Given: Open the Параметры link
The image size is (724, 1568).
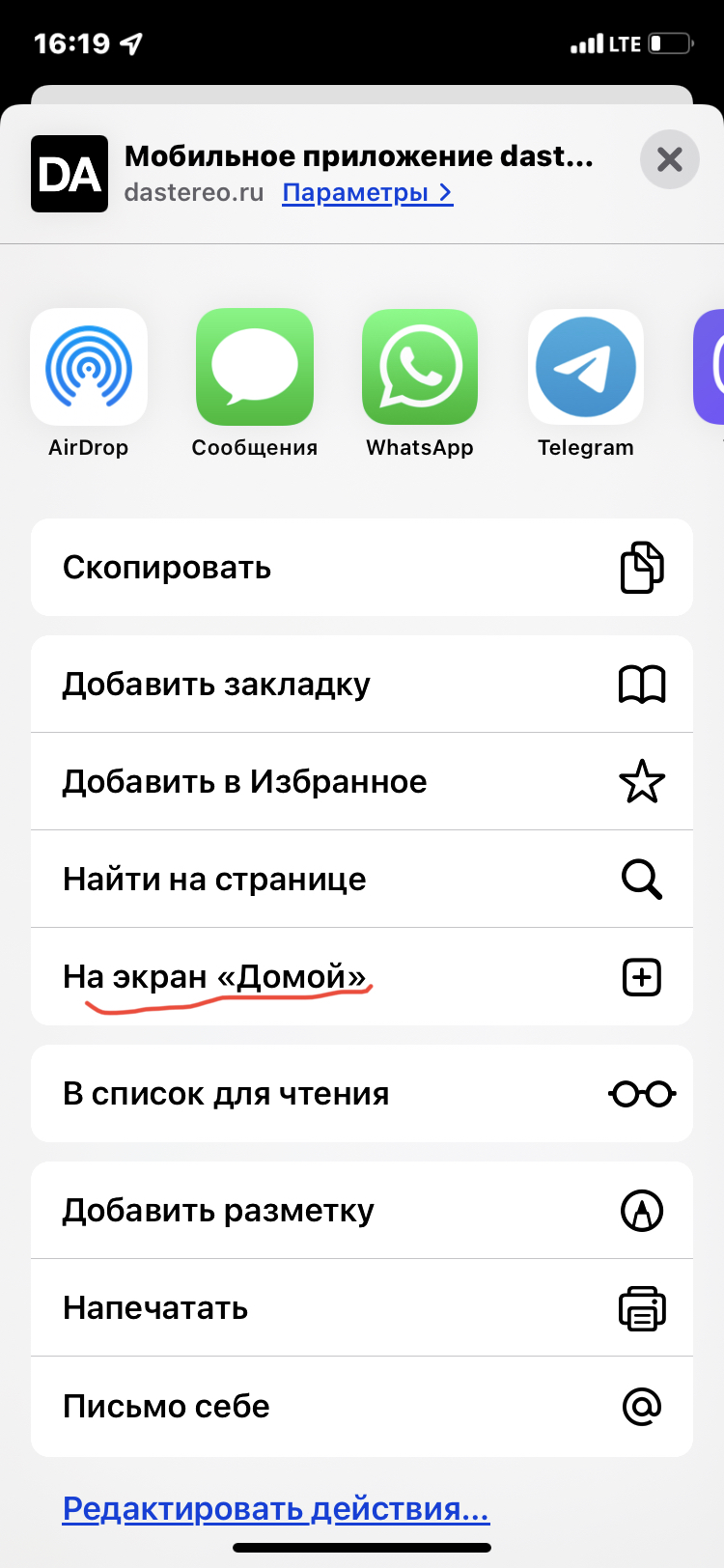Looking at the screenshot, I should 368,192.
